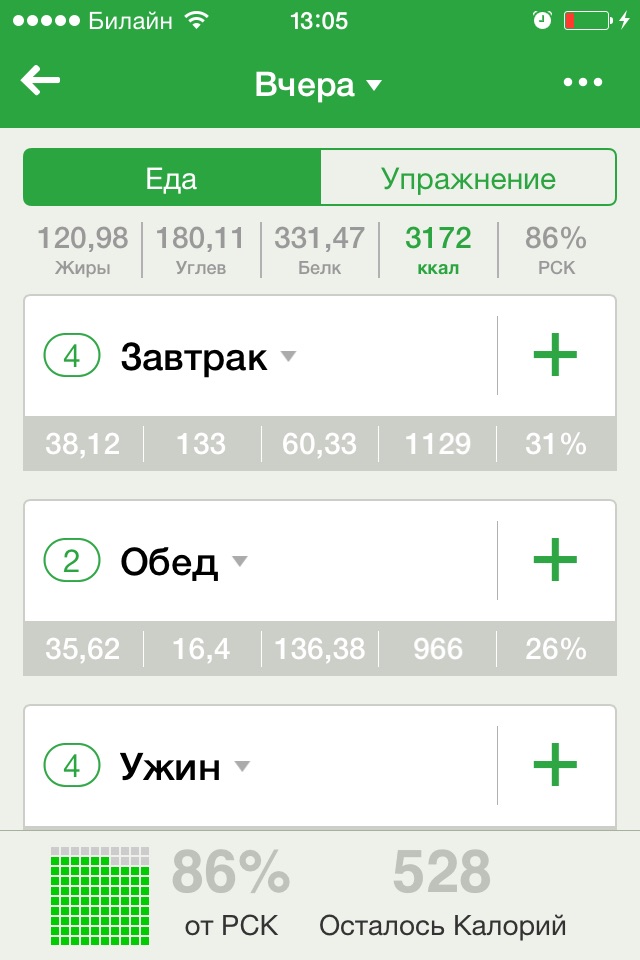Expand the Обед meal section

(x=184, y=561)
